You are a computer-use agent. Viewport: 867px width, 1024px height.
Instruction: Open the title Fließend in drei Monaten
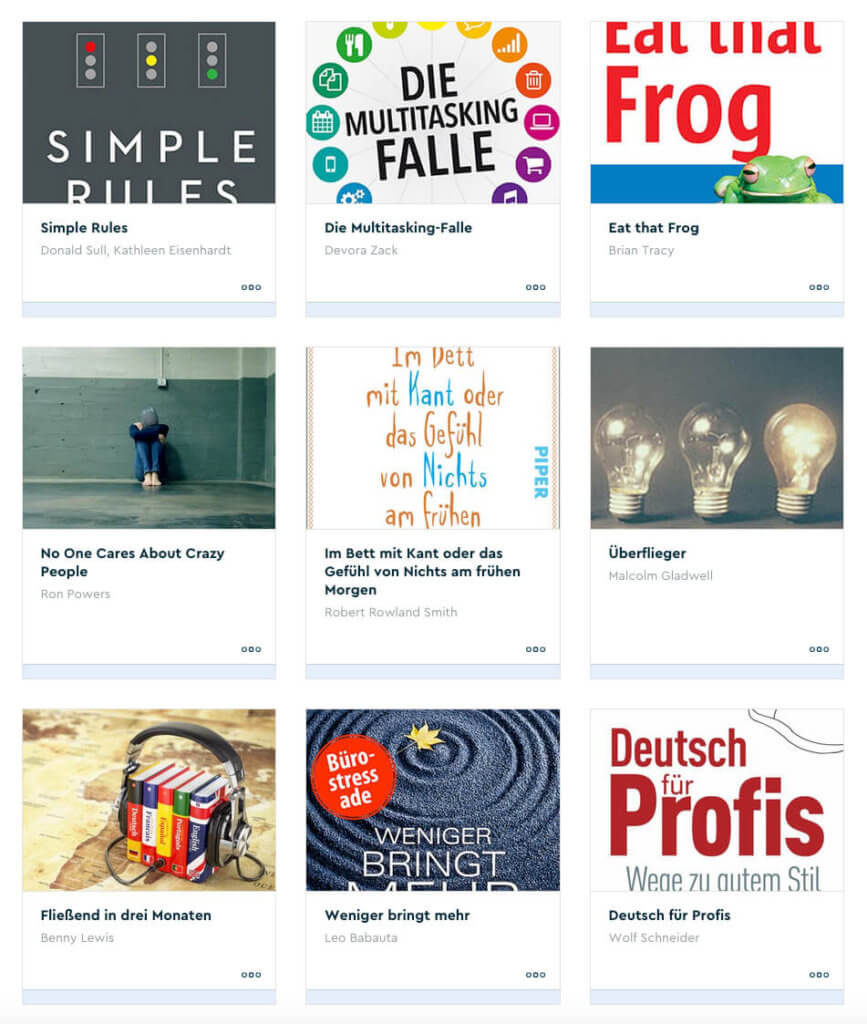click(125, 915)
